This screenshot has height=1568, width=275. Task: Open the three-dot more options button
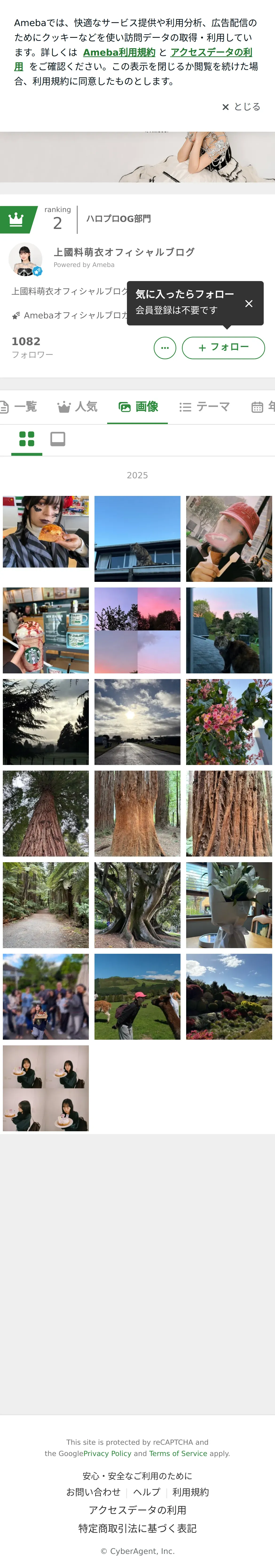coord(165,348)
